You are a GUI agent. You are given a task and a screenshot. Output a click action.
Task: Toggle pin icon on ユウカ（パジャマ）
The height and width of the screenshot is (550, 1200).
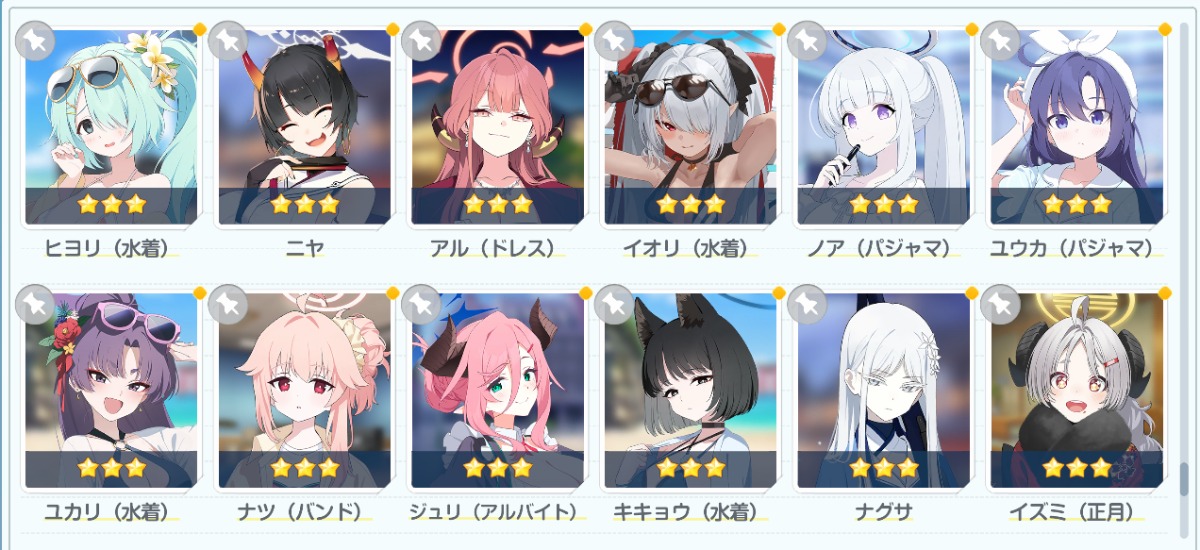(999, 40)
